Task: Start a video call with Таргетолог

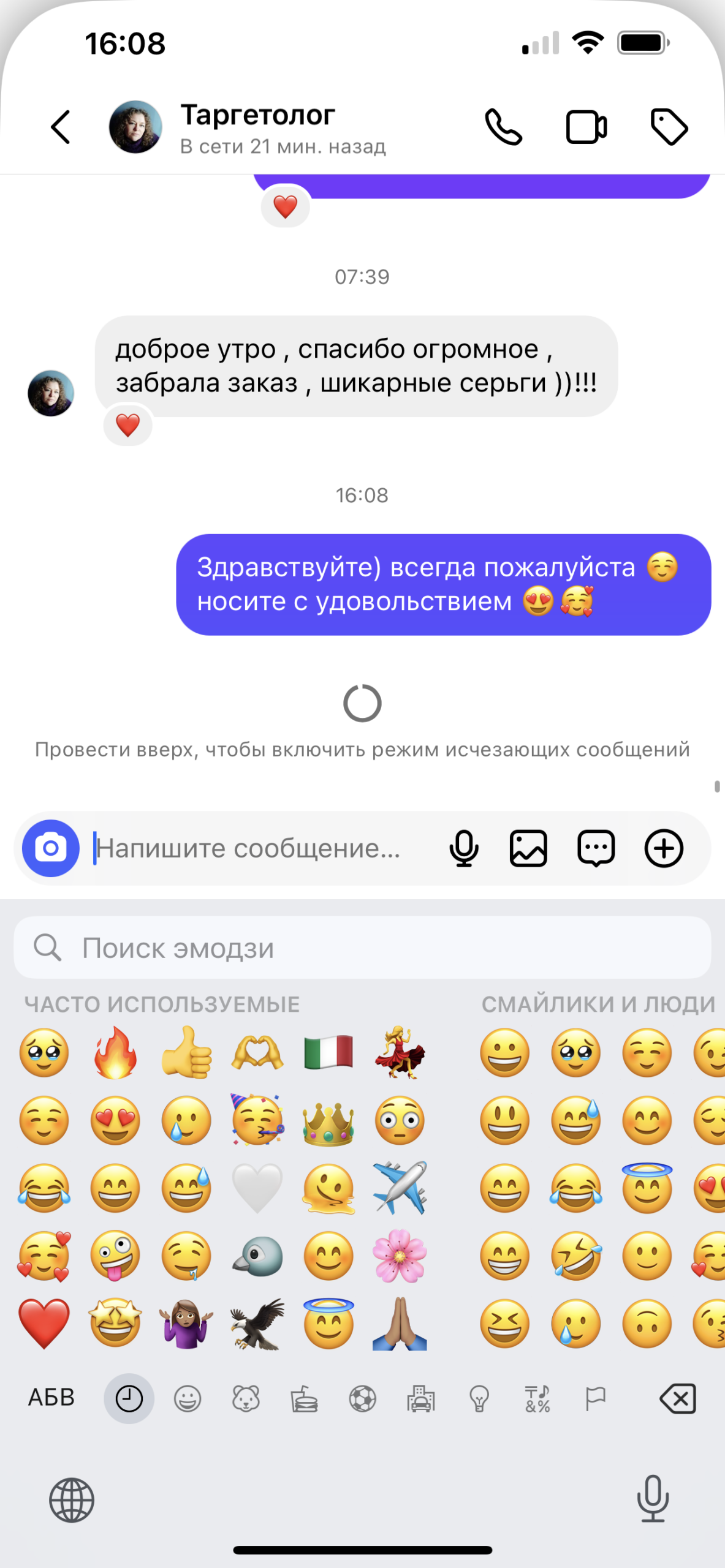Action: [586, 127]
